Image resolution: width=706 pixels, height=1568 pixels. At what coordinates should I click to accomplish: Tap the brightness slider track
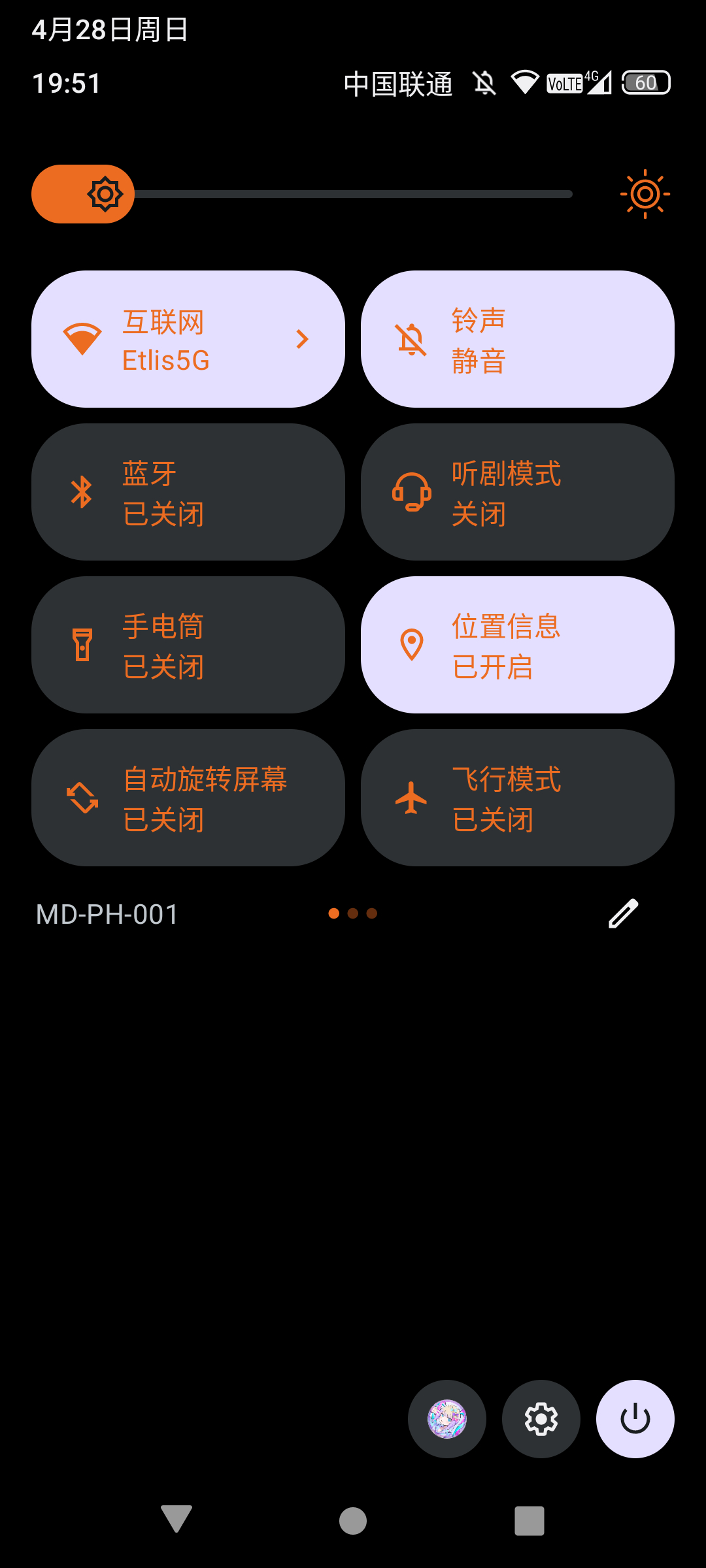click(x=353, y=194)
